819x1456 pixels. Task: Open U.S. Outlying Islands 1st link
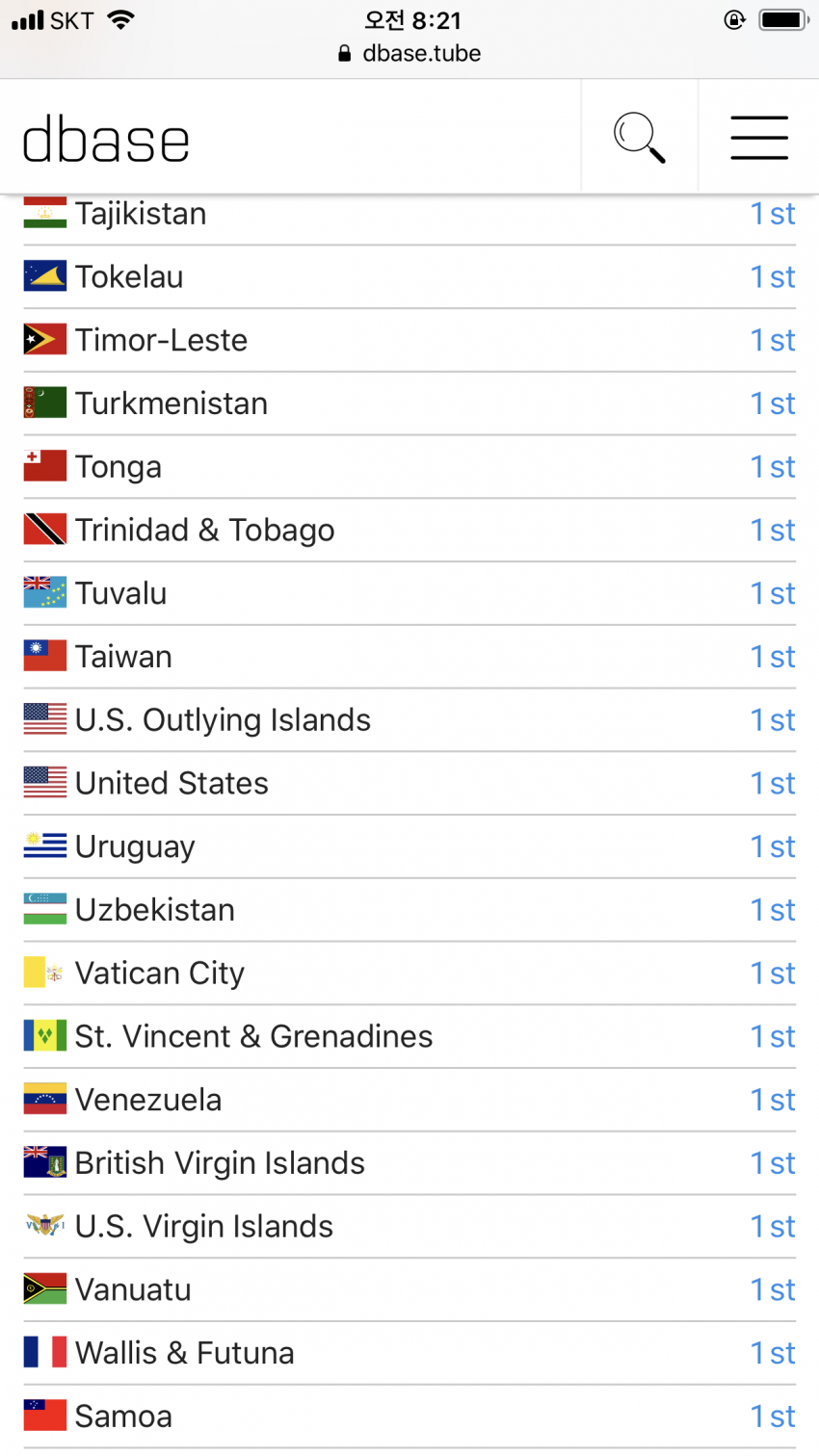[x=773, y=720]
